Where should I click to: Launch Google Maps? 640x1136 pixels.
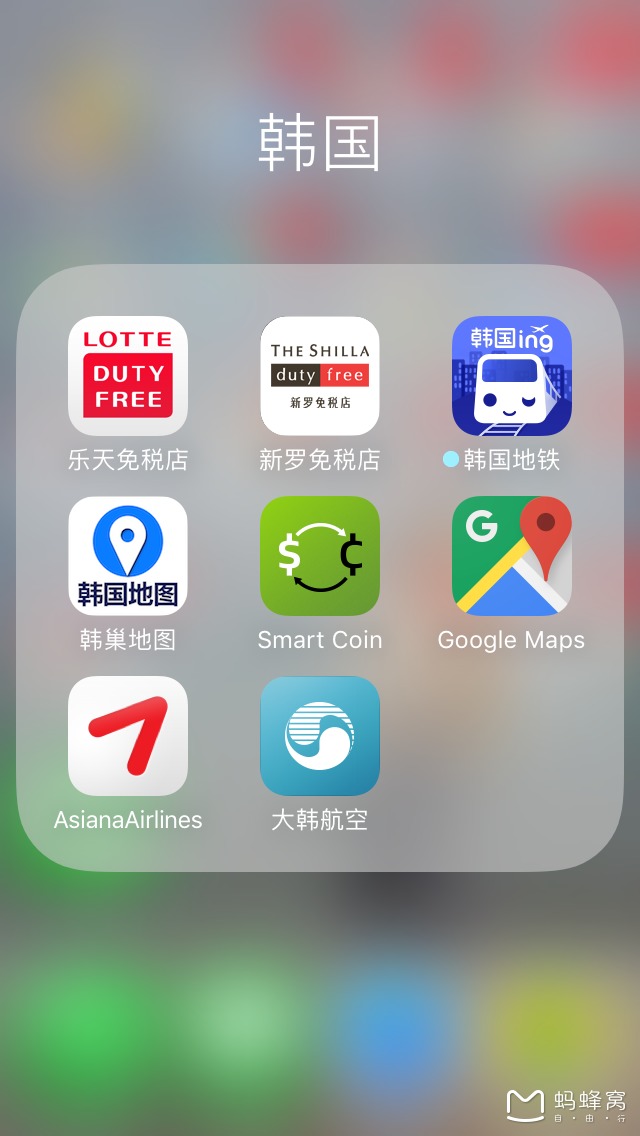tap(512, 556)
